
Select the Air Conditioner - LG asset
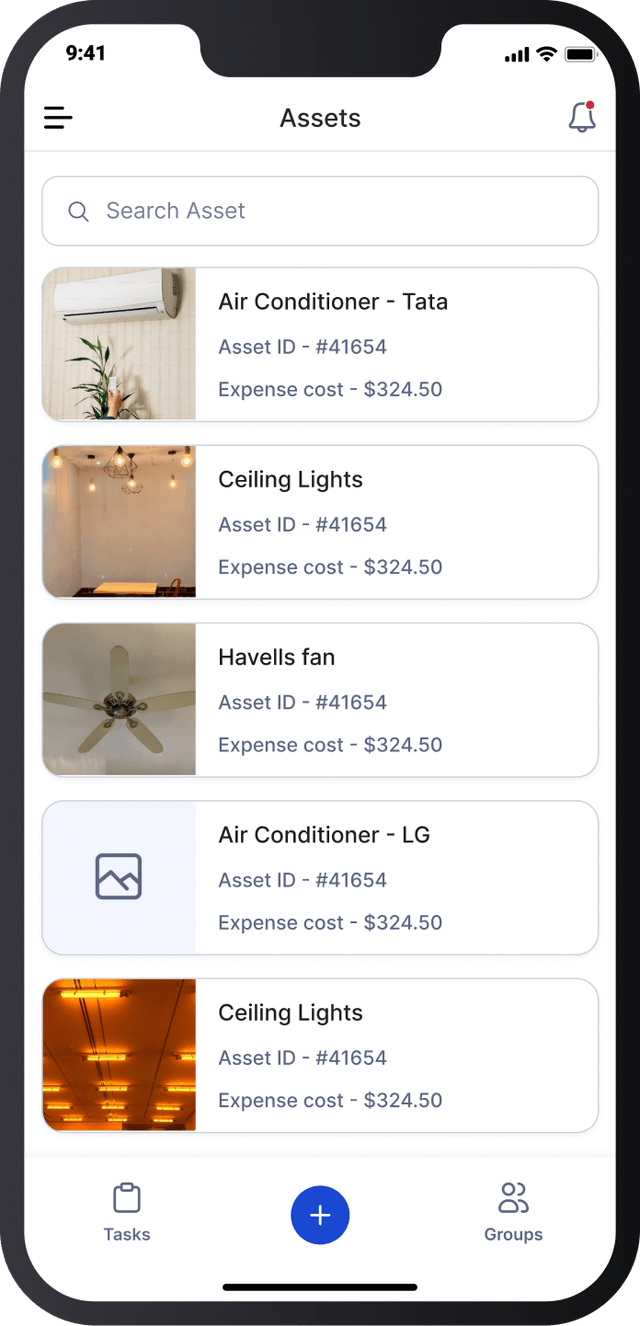point(320,878)
